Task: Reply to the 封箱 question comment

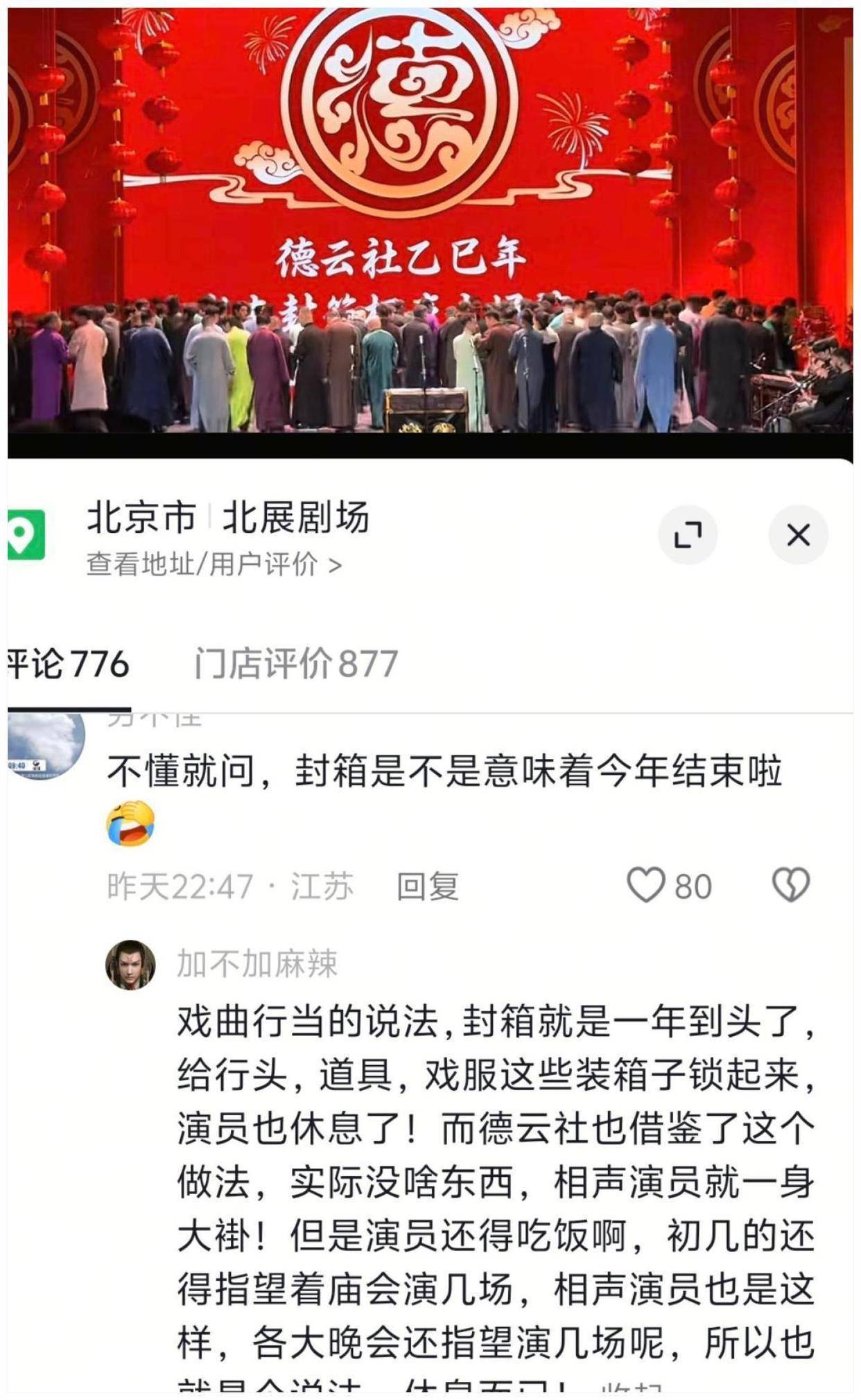Action: pos(427,886)
